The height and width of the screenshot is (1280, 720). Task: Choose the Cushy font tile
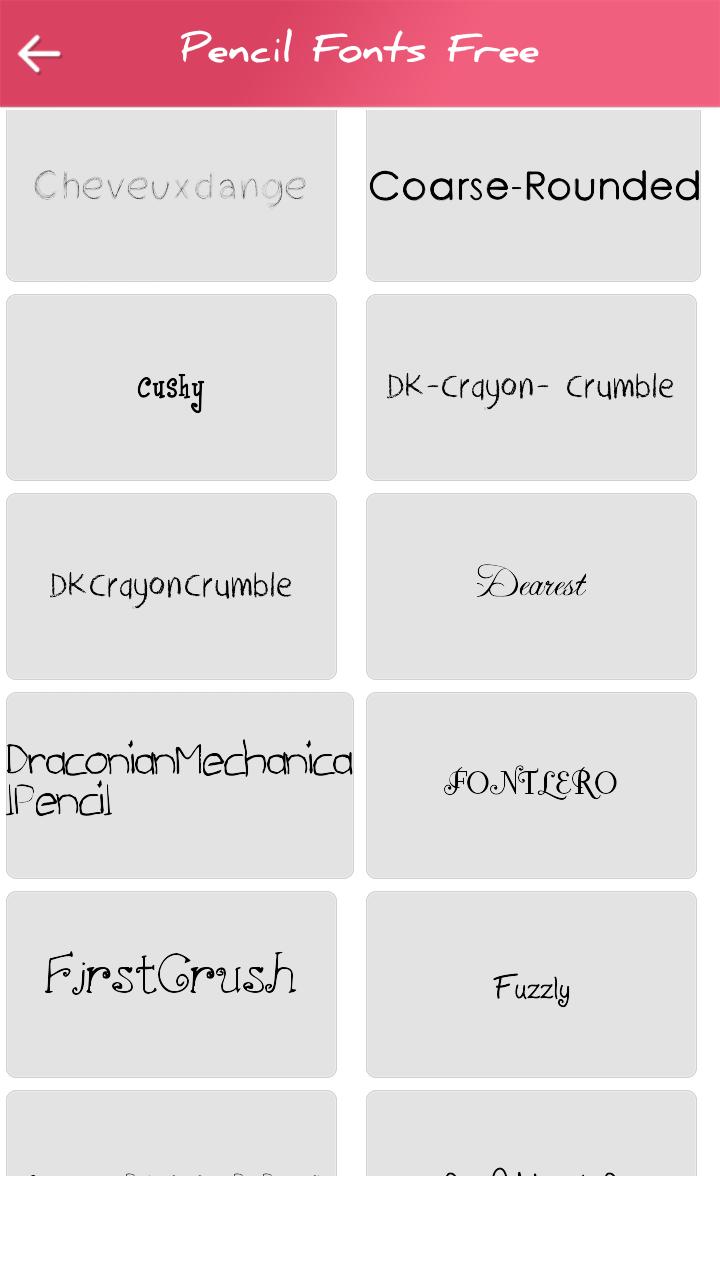point(171,387)
